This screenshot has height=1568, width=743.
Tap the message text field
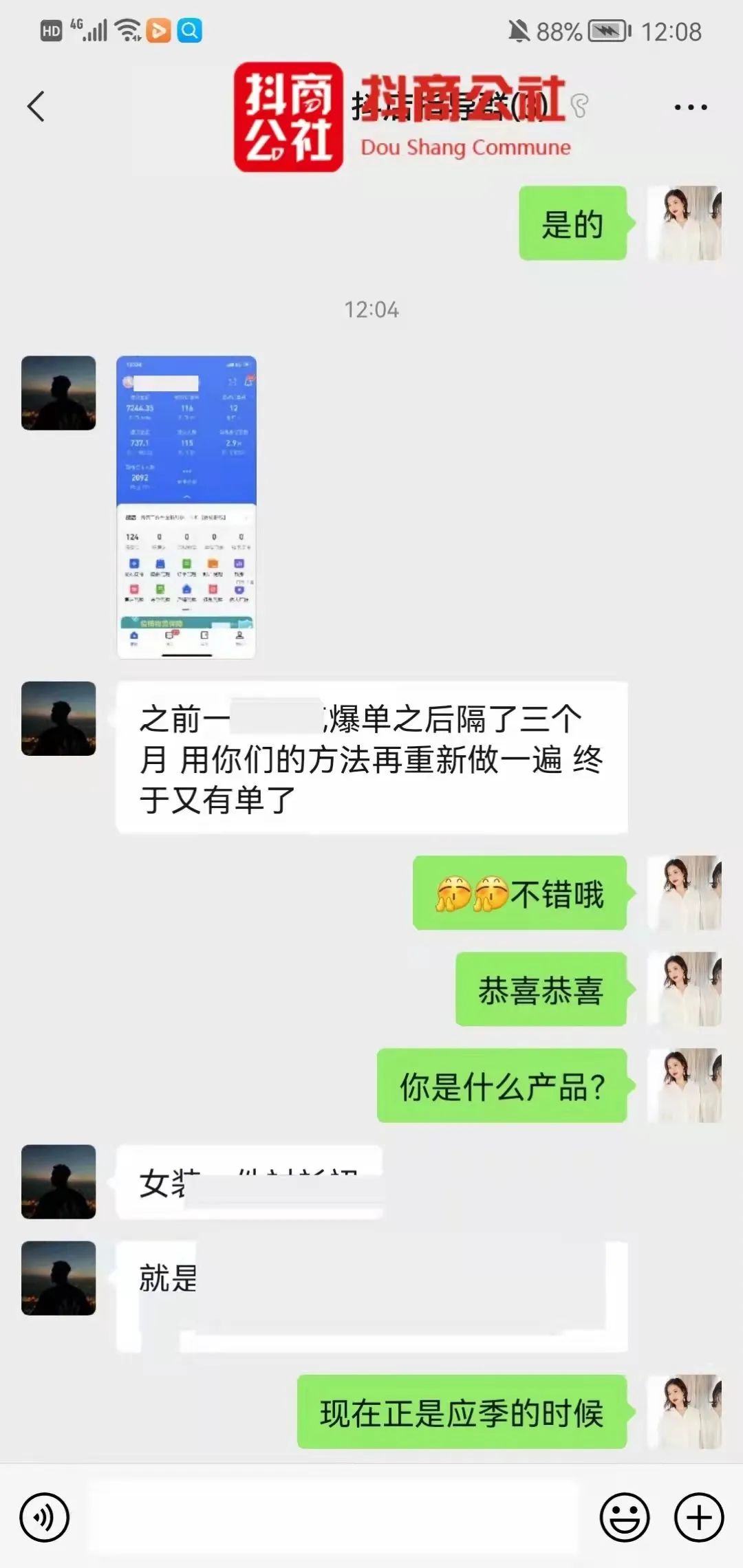334,1517
